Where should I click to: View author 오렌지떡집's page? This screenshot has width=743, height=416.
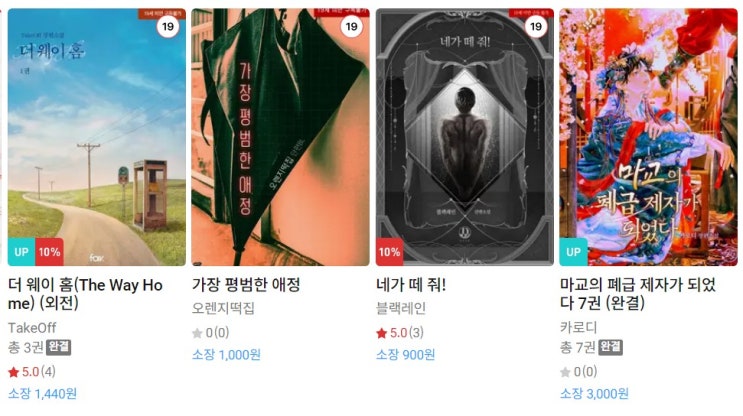[223, 308]
